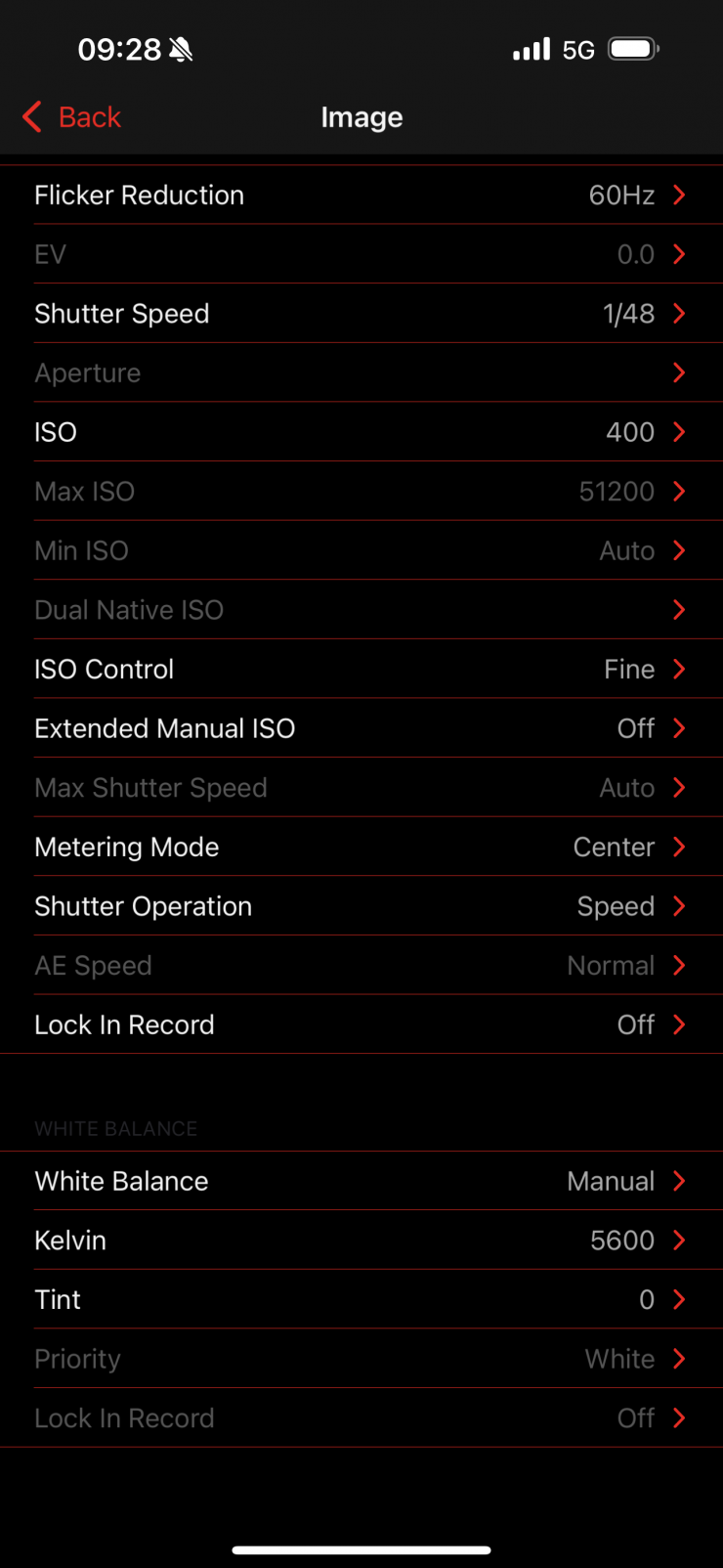Open the Tint setting
The image size is (723, 1568).
coord(361,1299)
